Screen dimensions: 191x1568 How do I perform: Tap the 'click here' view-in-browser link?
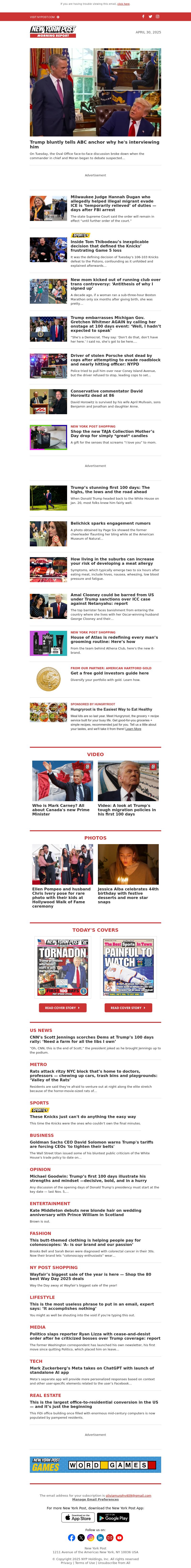pos(123,4)
